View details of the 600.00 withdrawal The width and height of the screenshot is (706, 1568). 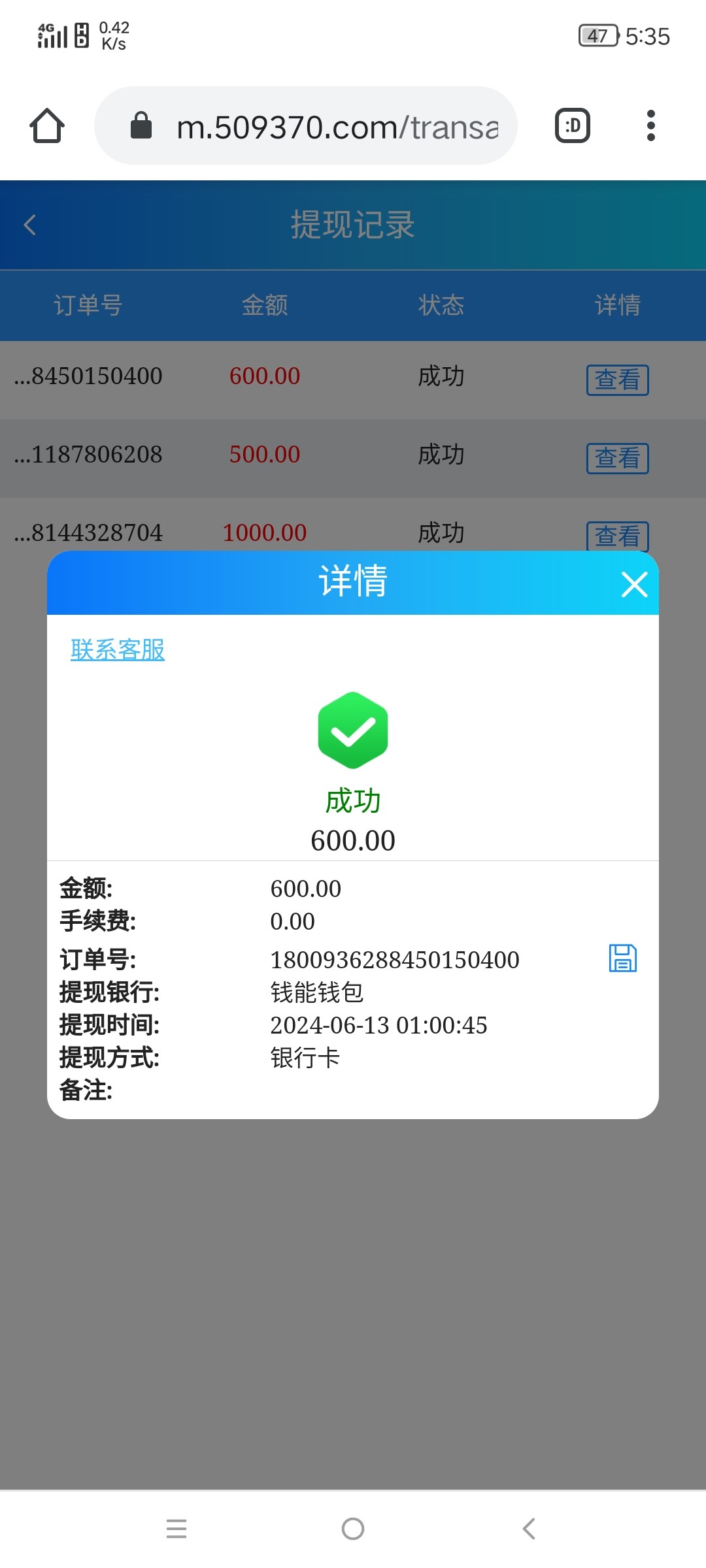pyautogui.click(x=617, y=380)
